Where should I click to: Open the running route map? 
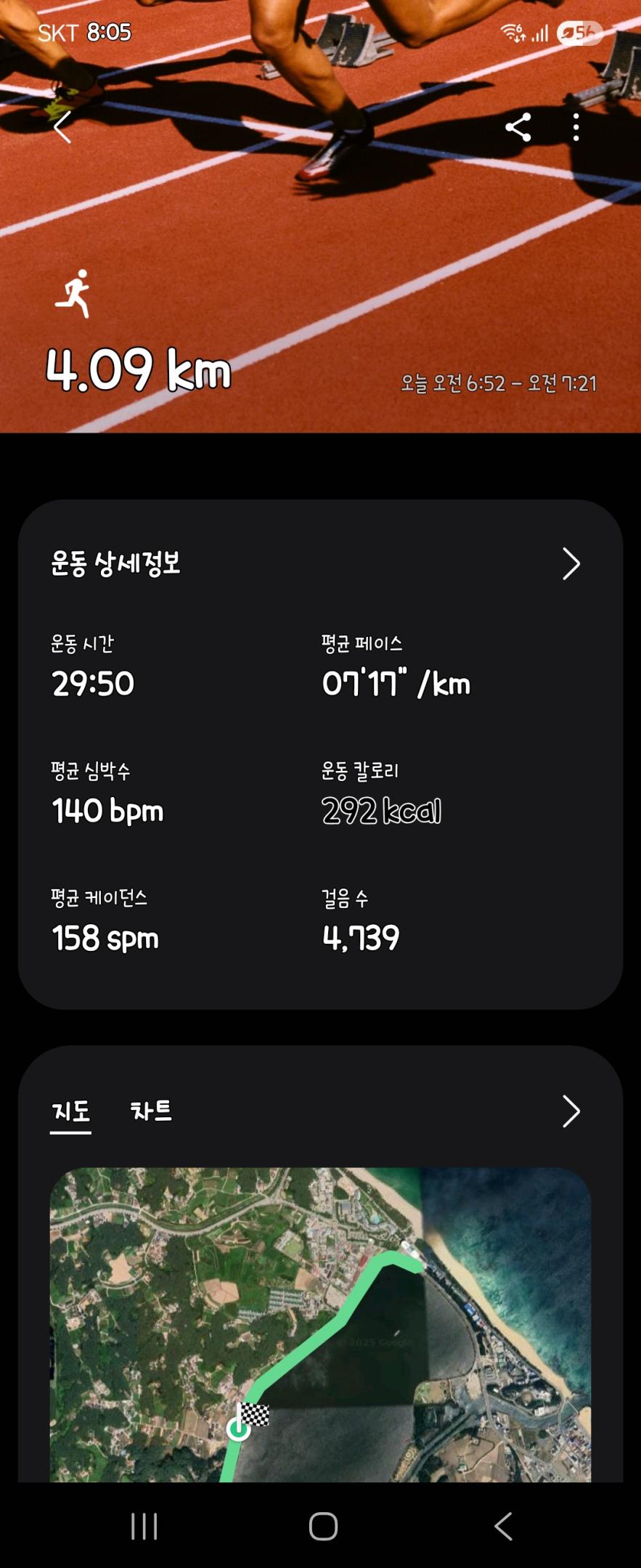click(320, 1321)
